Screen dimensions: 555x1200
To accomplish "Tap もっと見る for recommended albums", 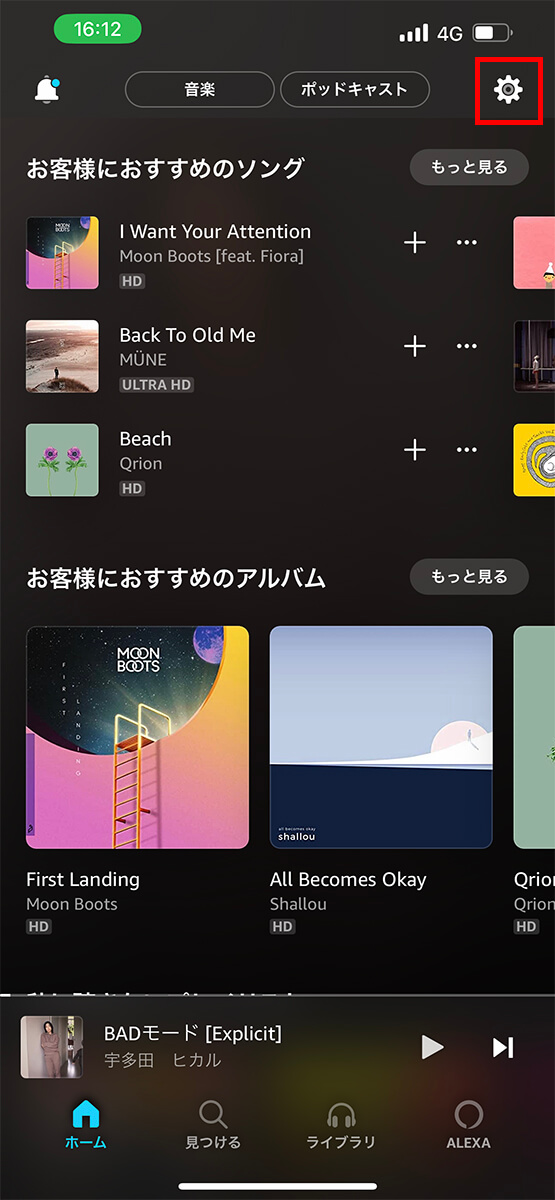I will click(469, 576).
